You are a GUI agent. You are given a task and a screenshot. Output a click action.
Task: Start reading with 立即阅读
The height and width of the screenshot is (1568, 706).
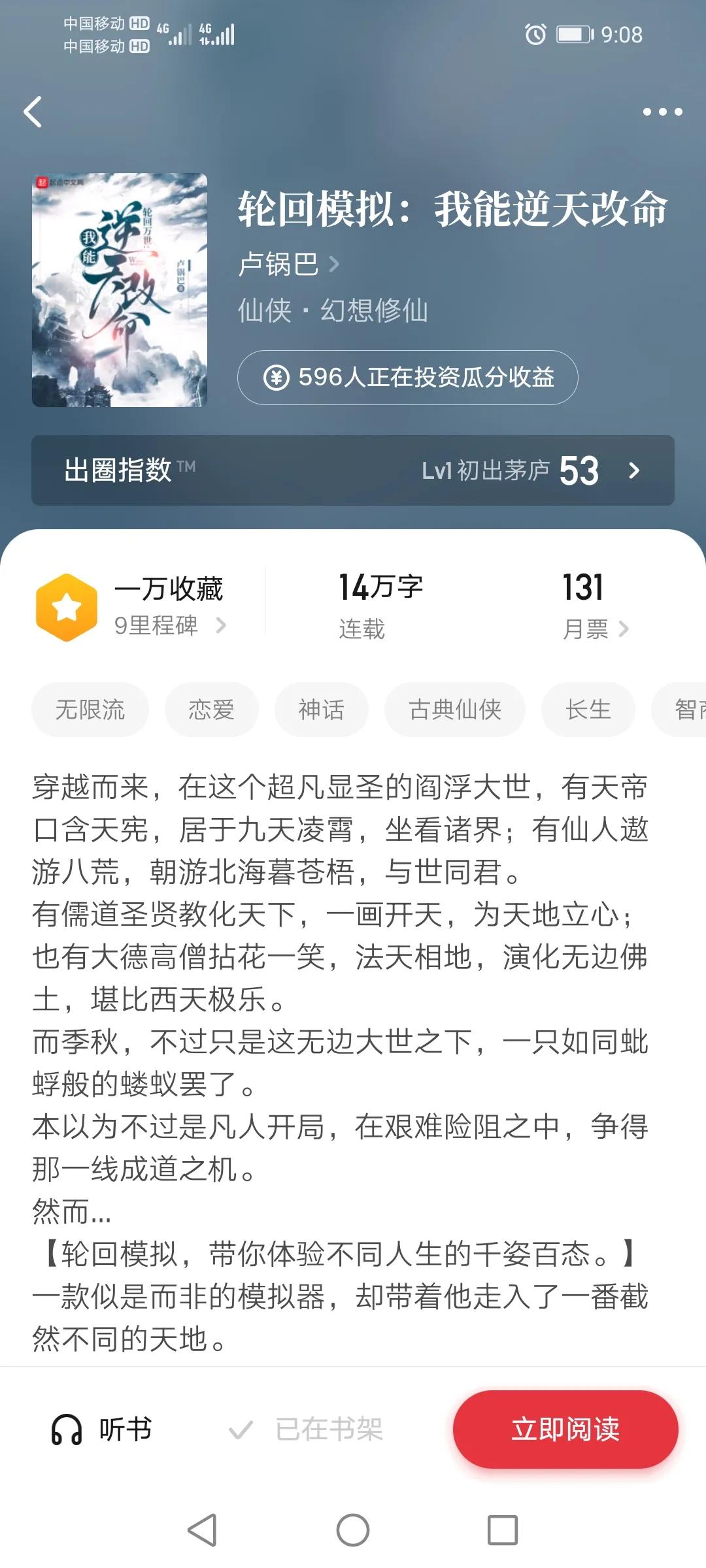(565, 1429)
